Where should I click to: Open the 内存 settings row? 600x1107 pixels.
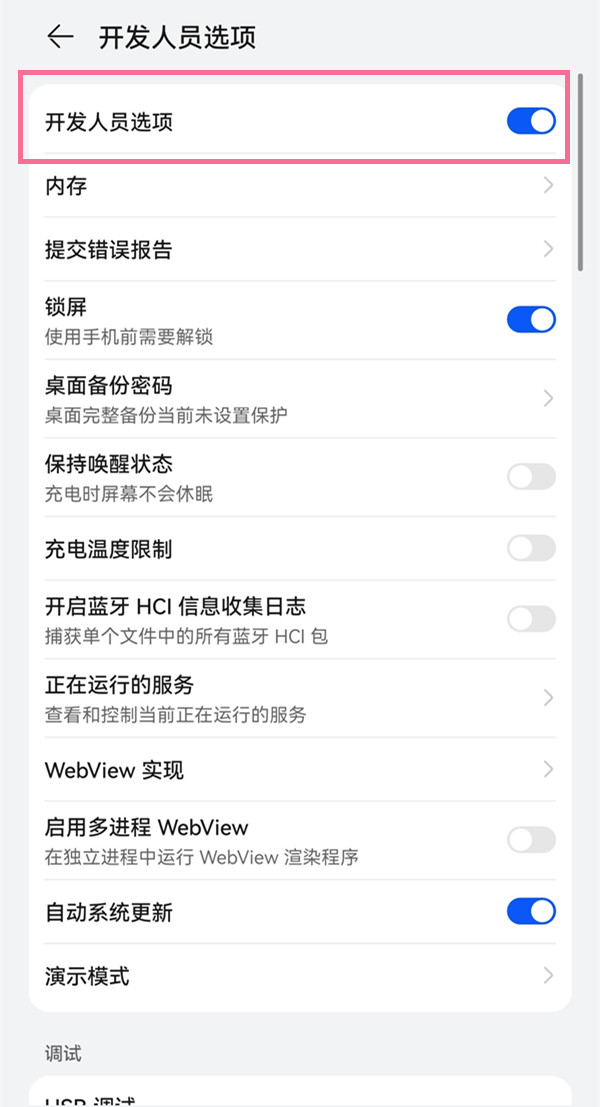[300, 185]
